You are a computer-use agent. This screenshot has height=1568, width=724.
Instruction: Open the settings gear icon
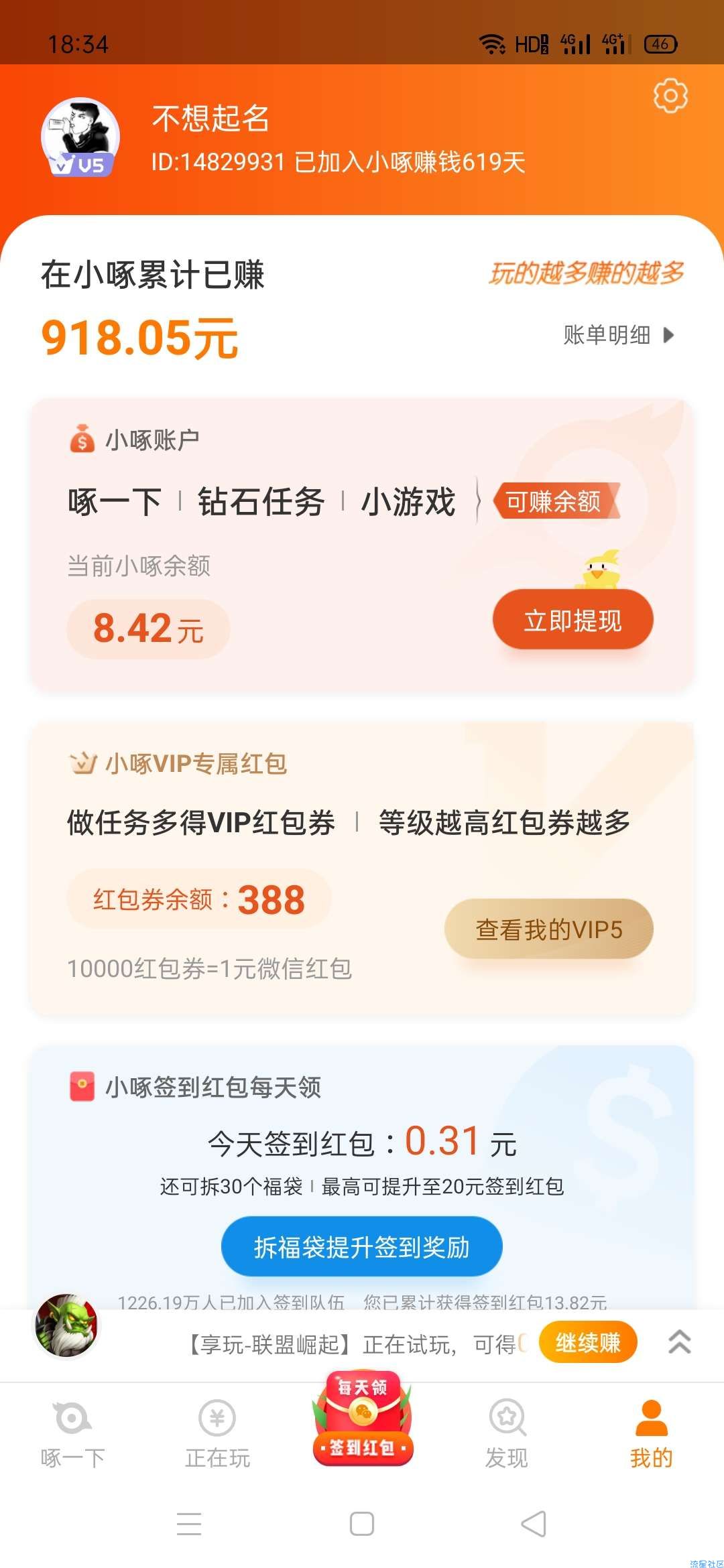point(670,96)
